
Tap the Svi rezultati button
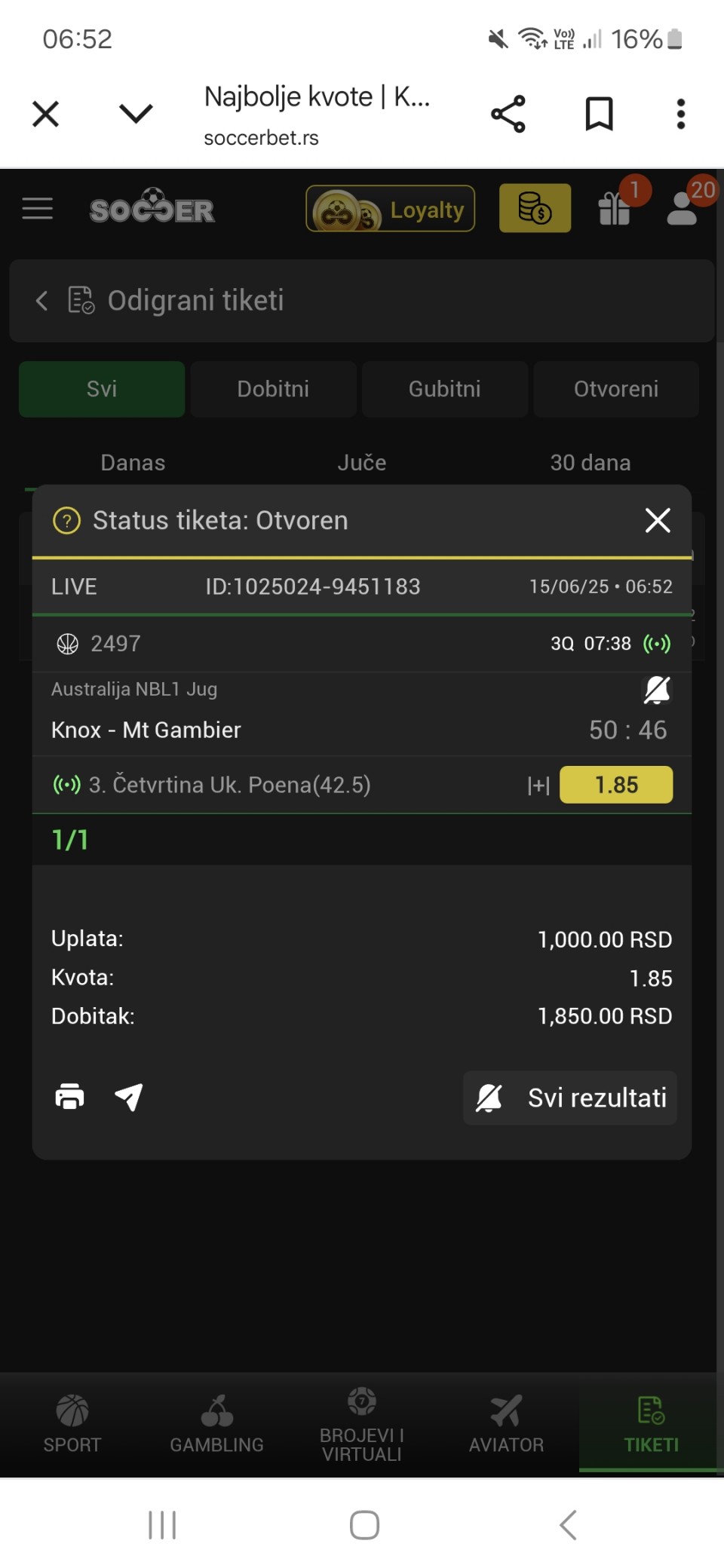pos(570,1098)
